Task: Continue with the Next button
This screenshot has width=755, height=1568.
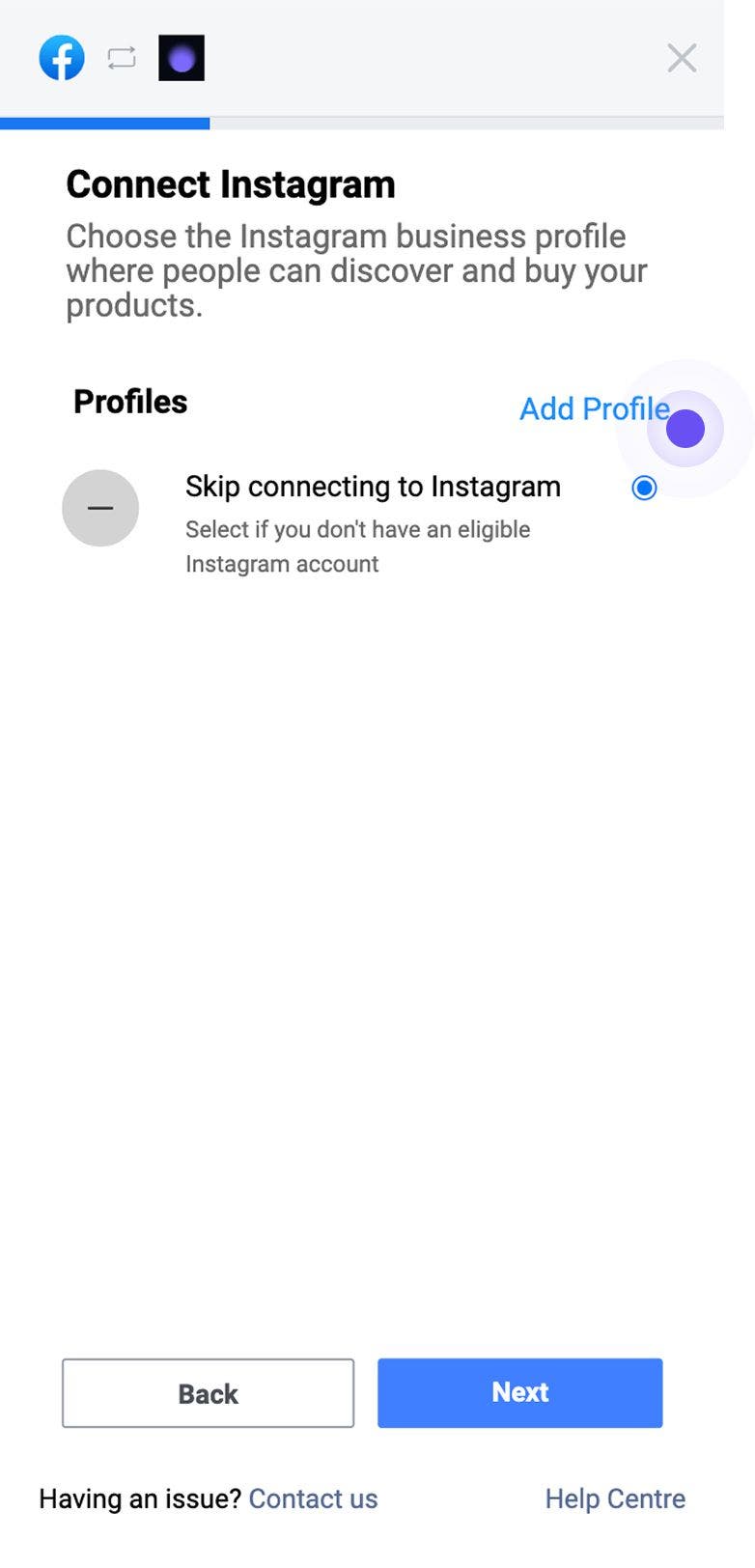Action: (519, 1392)
